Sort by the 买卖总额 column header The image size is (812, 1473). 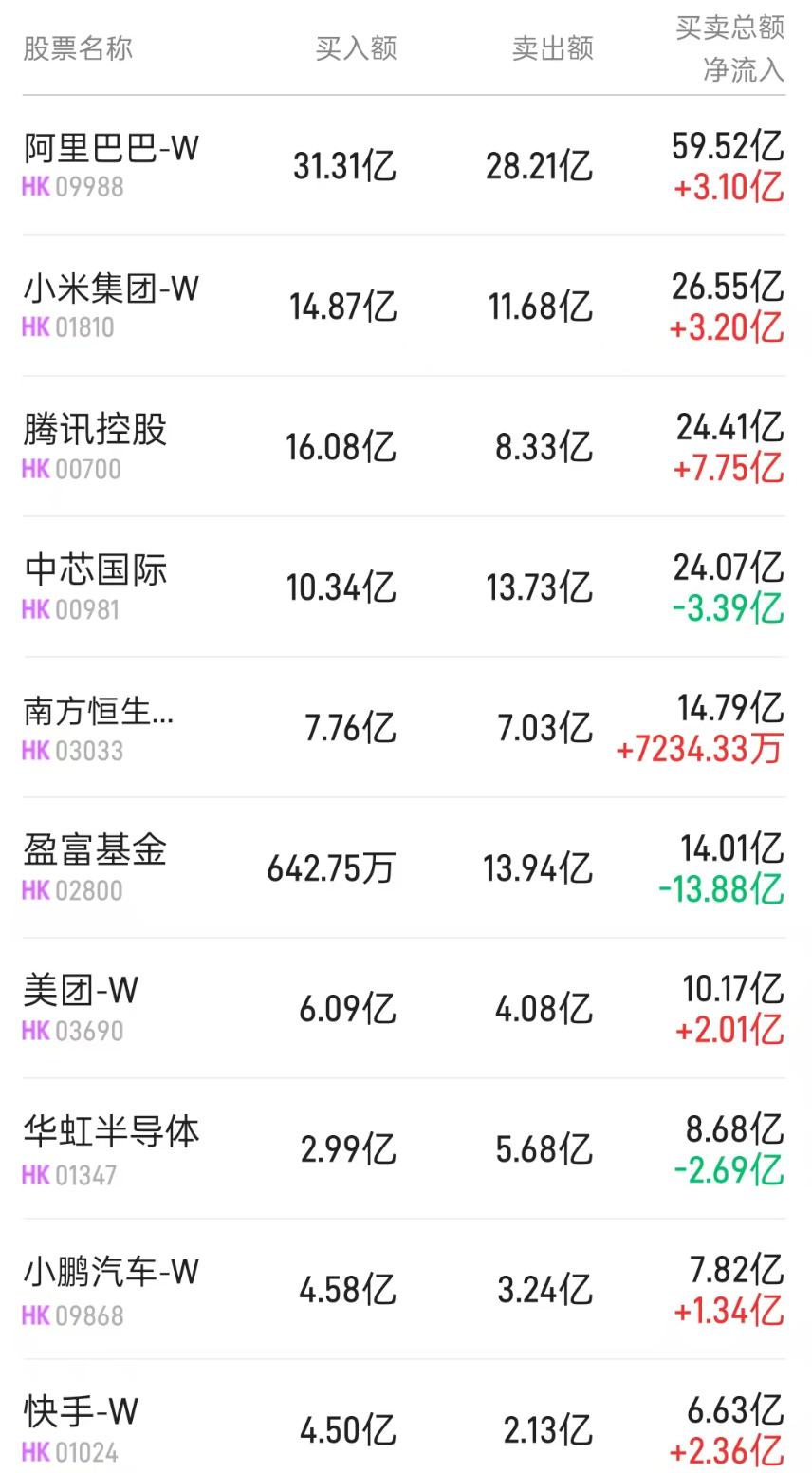729,28
